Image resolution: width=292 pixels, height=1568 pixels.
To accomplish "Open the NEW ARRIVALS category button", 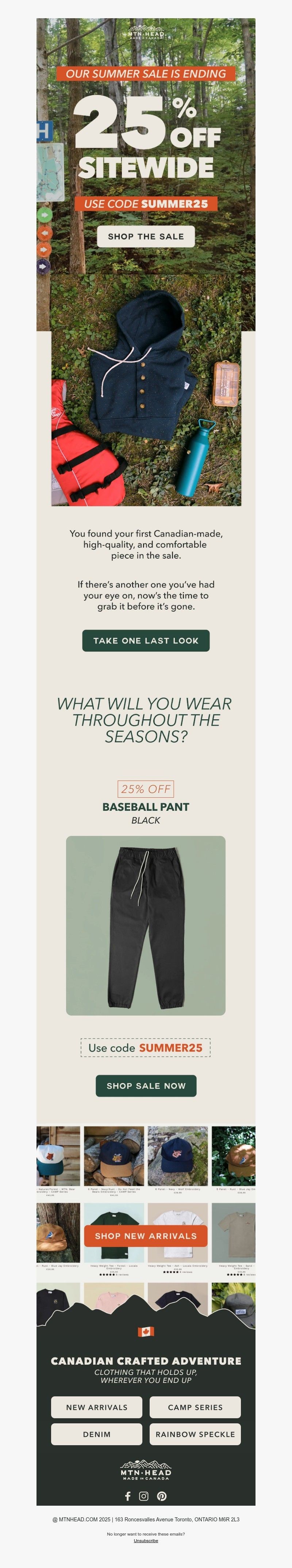I will (x=96, y=1407).
